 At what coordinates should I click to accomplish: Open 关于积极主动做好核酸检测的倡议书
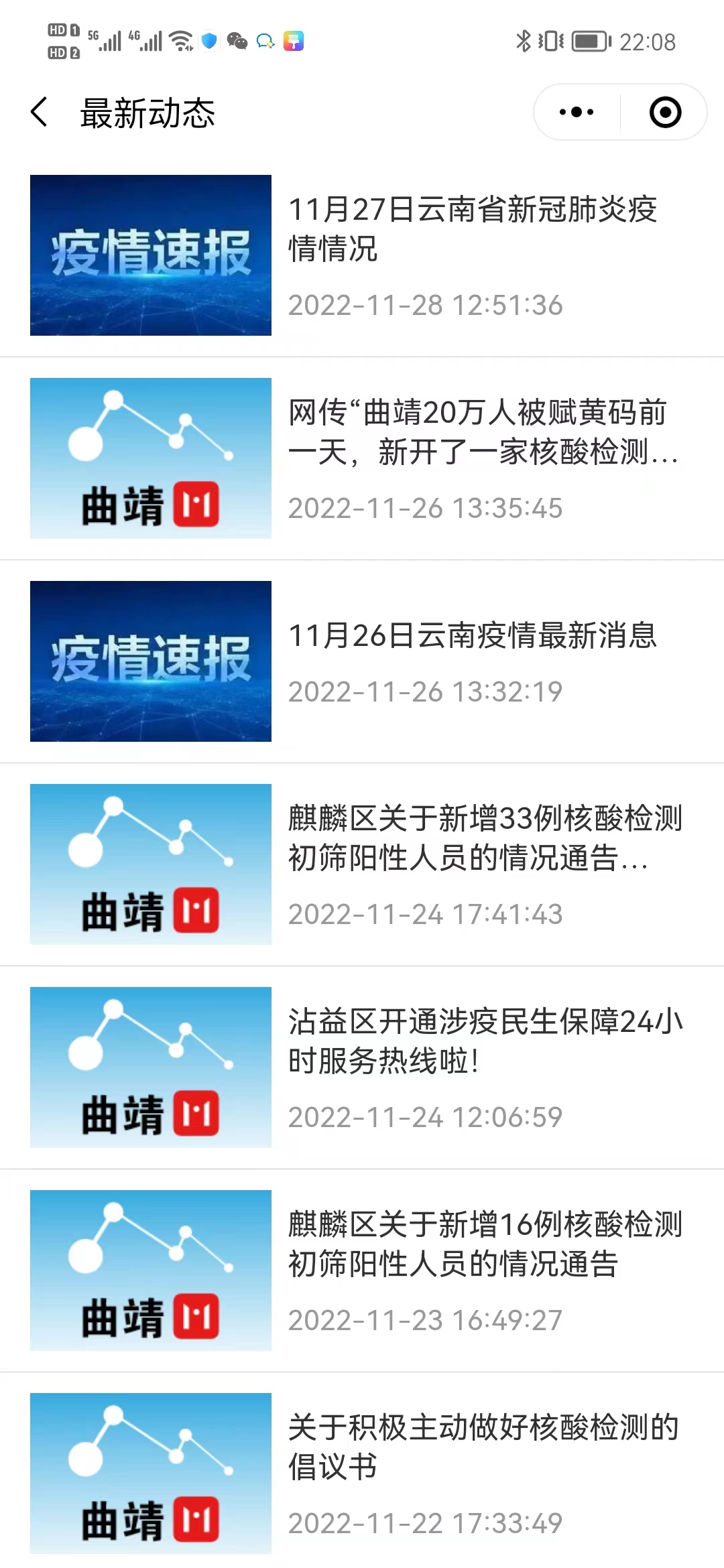click(483, 1447)
